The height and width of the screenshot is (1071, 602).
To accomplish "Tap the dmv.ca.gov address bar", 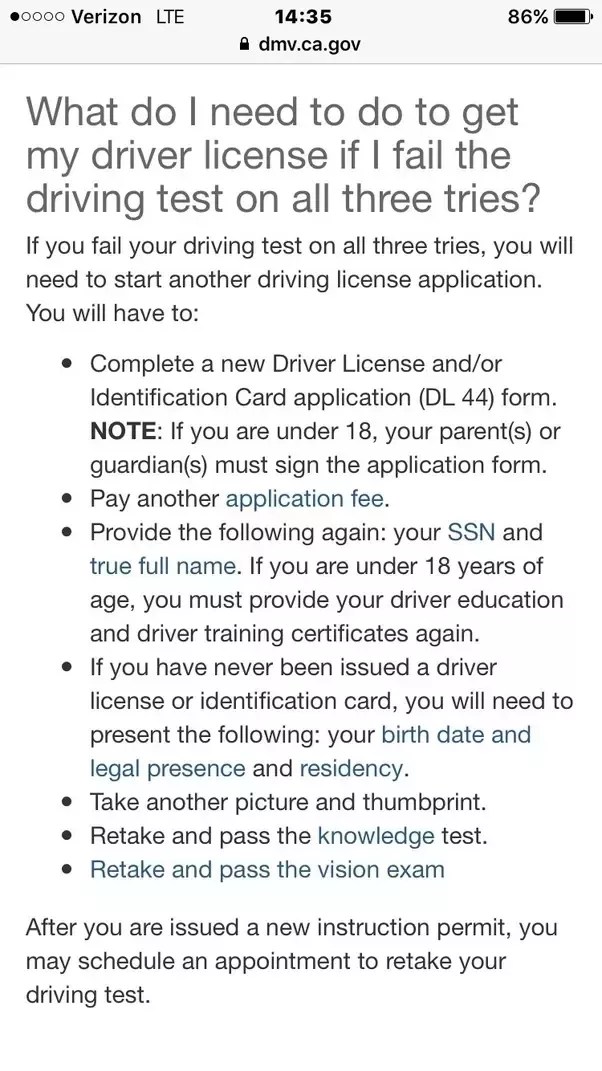I will (300, 44).
